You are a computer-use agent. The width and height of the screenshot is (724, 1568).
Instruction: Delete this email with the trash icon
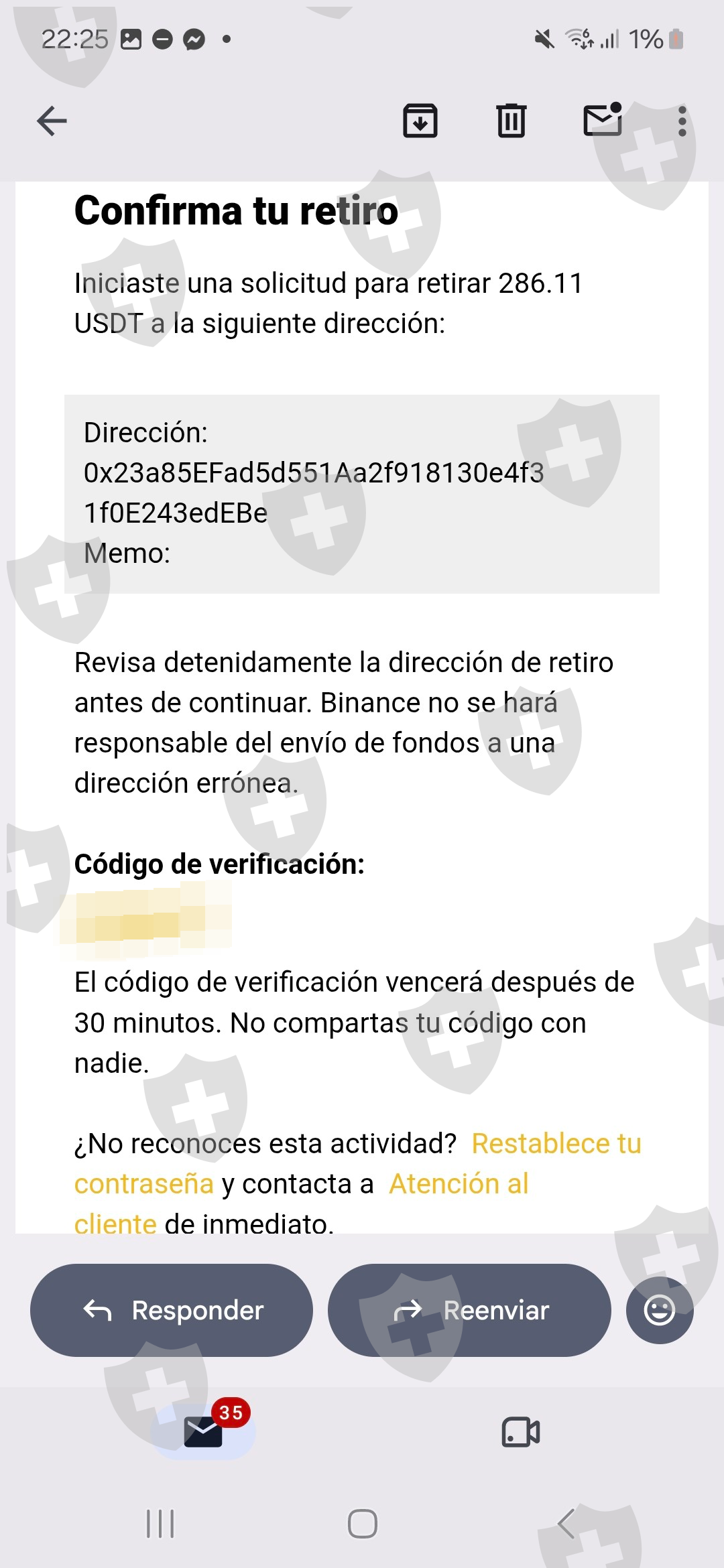[511, 121]
